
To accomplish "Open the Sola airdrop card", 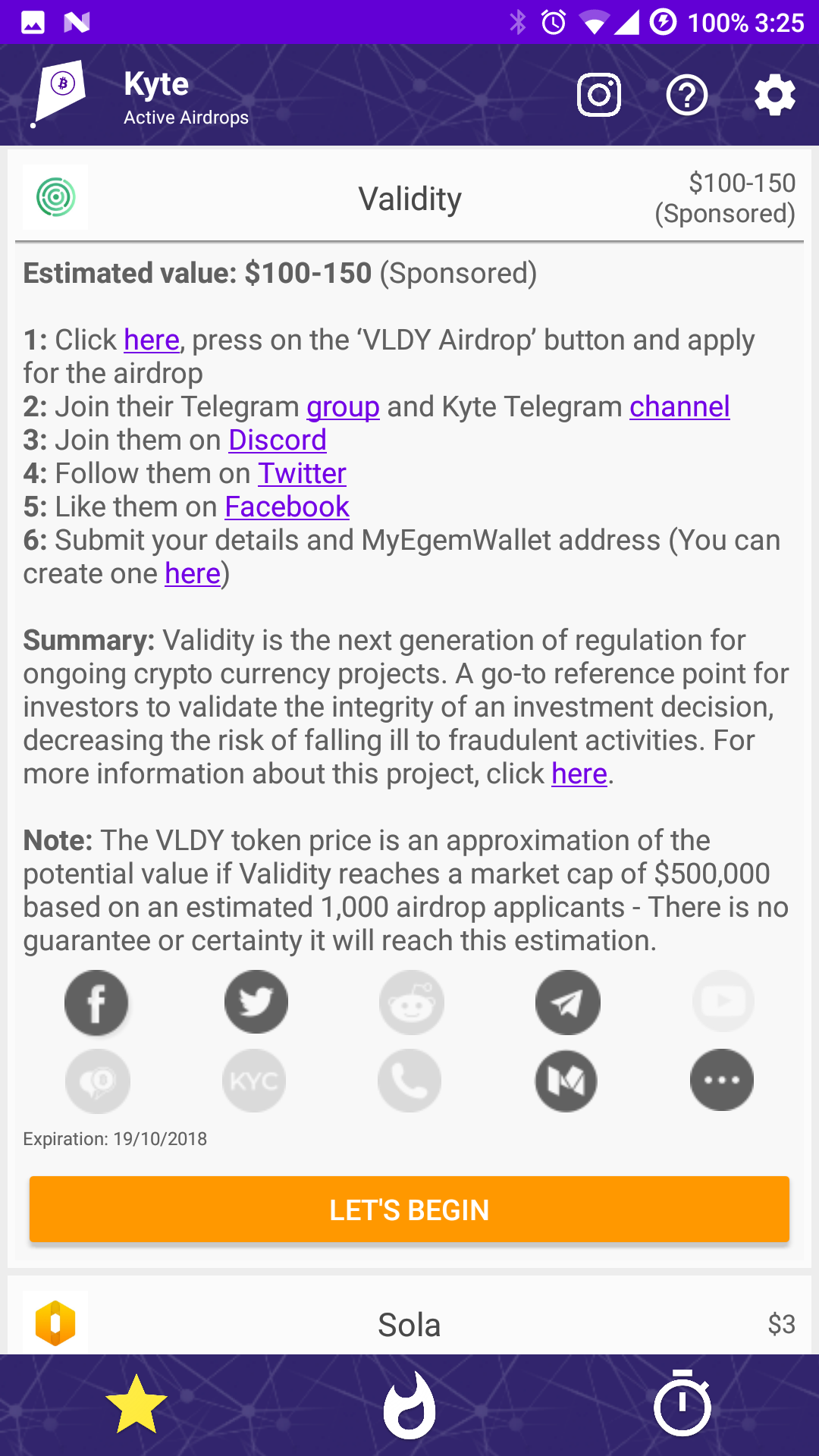I will pyautogui.click(x=409, y=1323).
